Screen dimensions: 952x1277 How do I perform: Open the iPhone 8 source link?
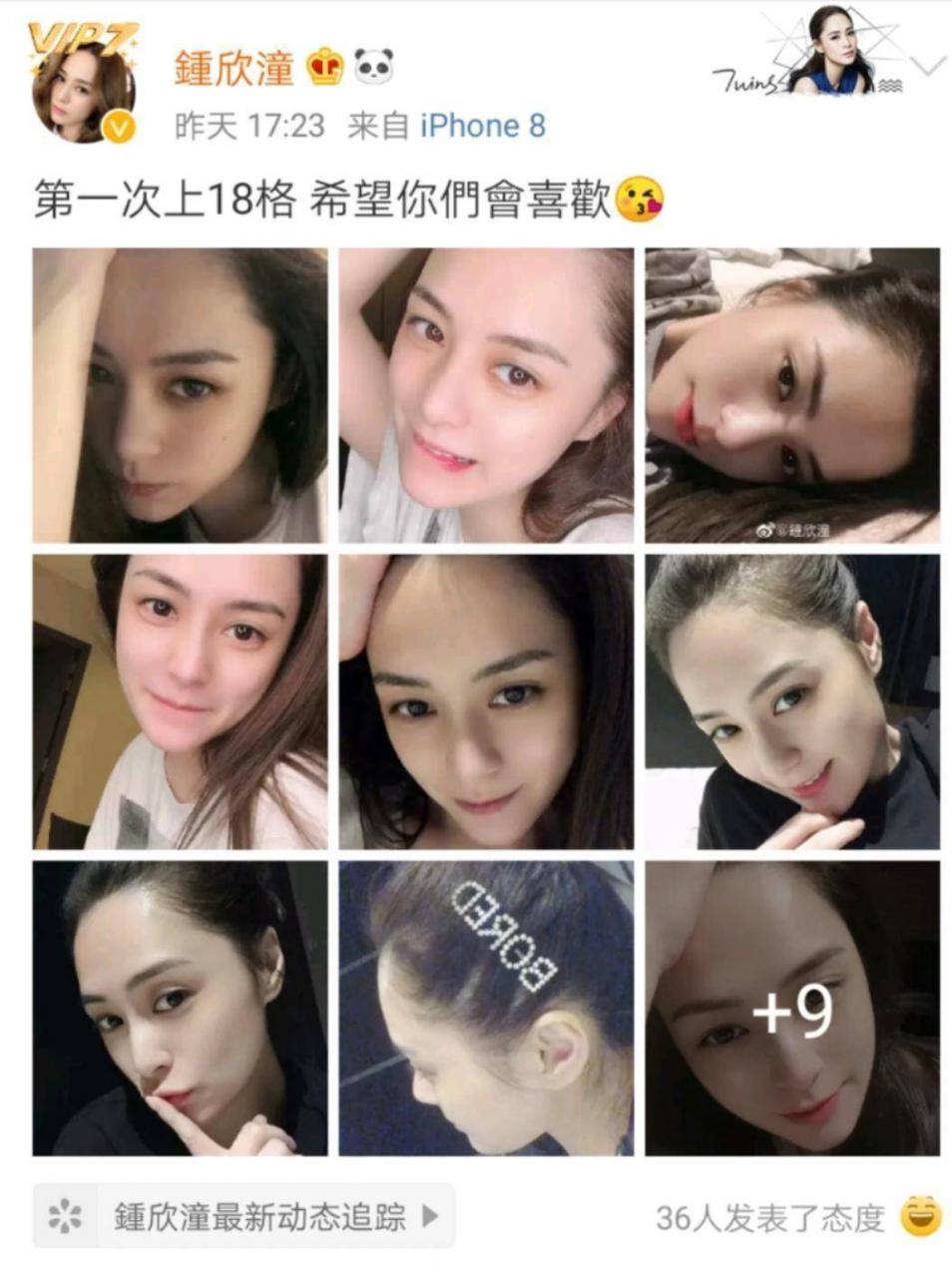pos(483,126)
